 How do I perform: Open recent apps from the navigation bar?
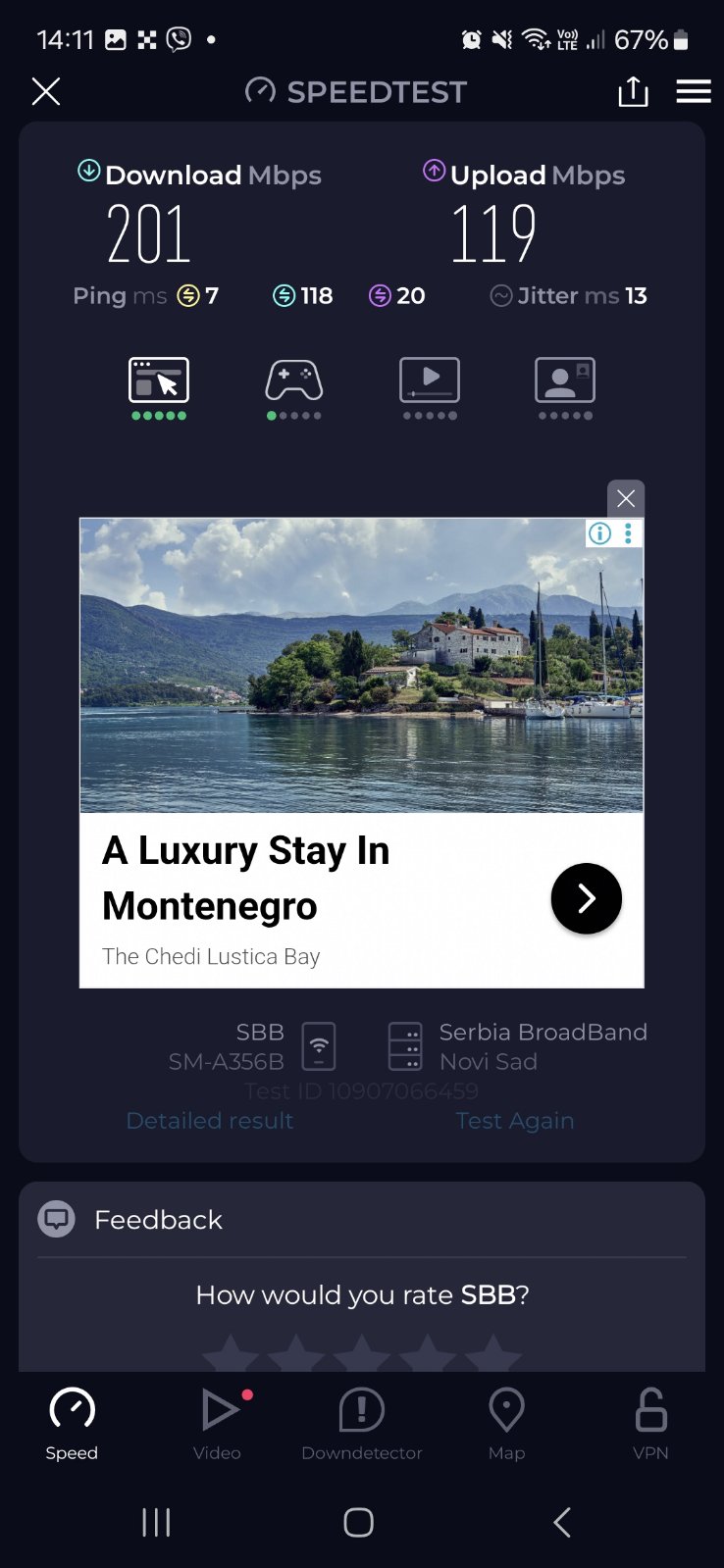pyautogui.click(x=157, y=1522)
